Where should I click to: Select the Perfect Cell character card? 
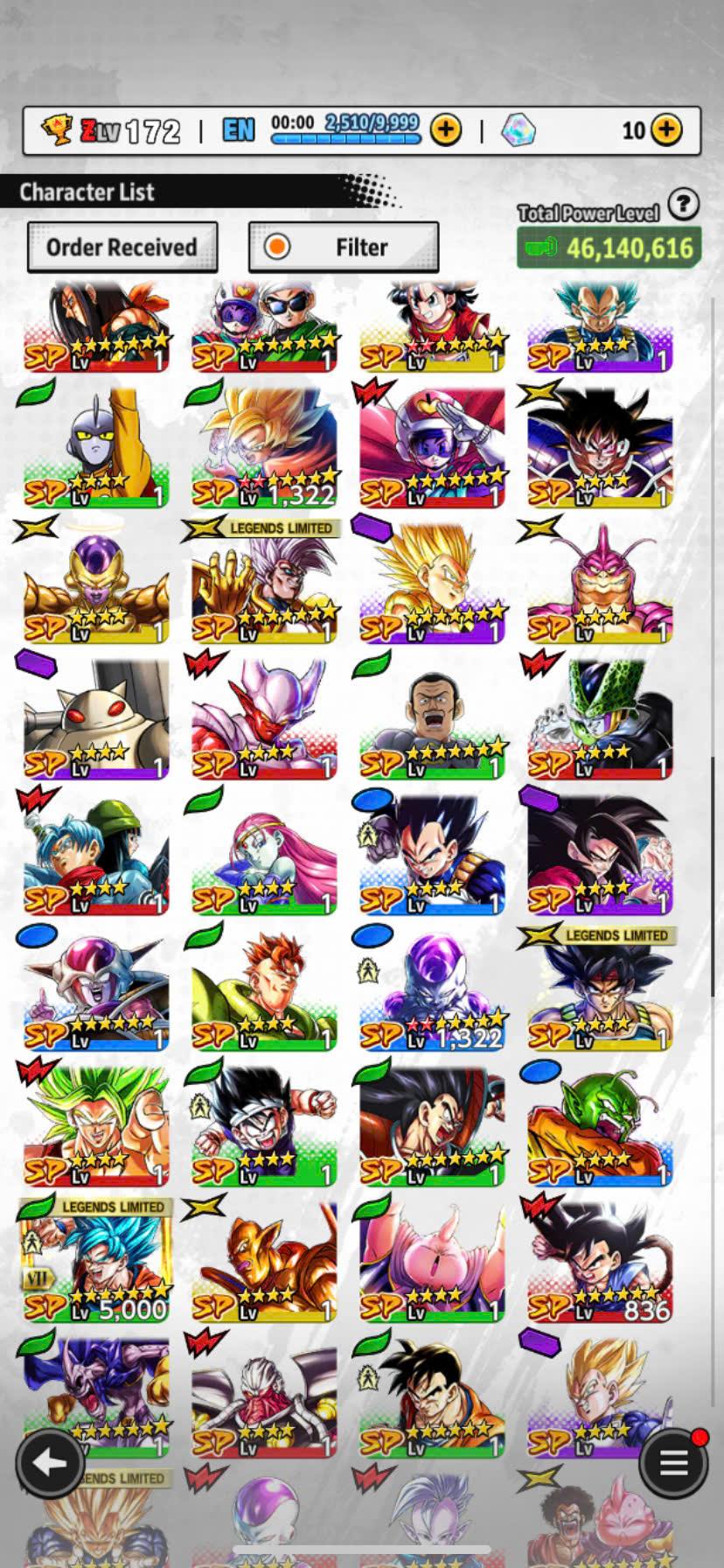(x=600, y=717)
